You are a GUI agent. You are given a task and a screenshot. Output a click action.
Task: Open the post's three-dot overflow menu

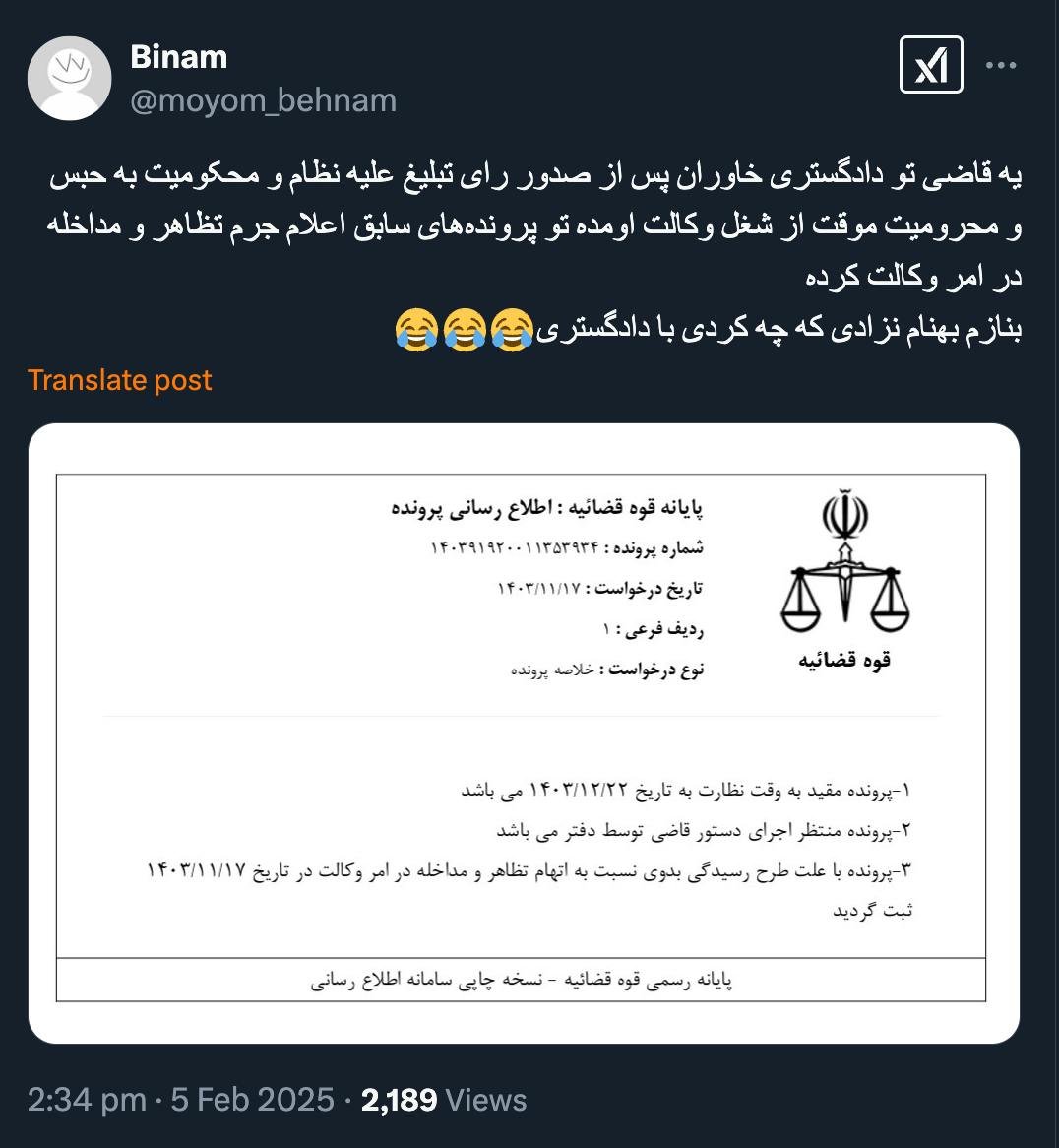coord(1000,65)
